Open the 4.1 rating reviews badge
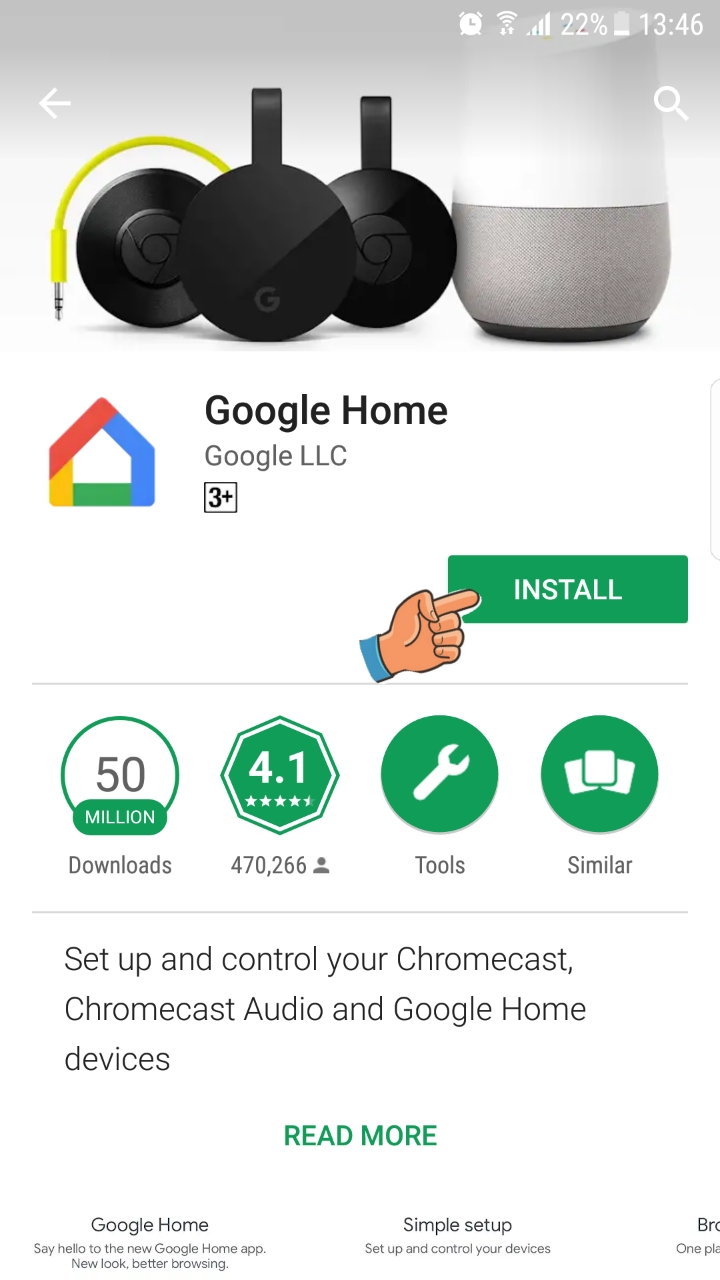This screenshot has height=1280, width=720. (x=280, y=775)
